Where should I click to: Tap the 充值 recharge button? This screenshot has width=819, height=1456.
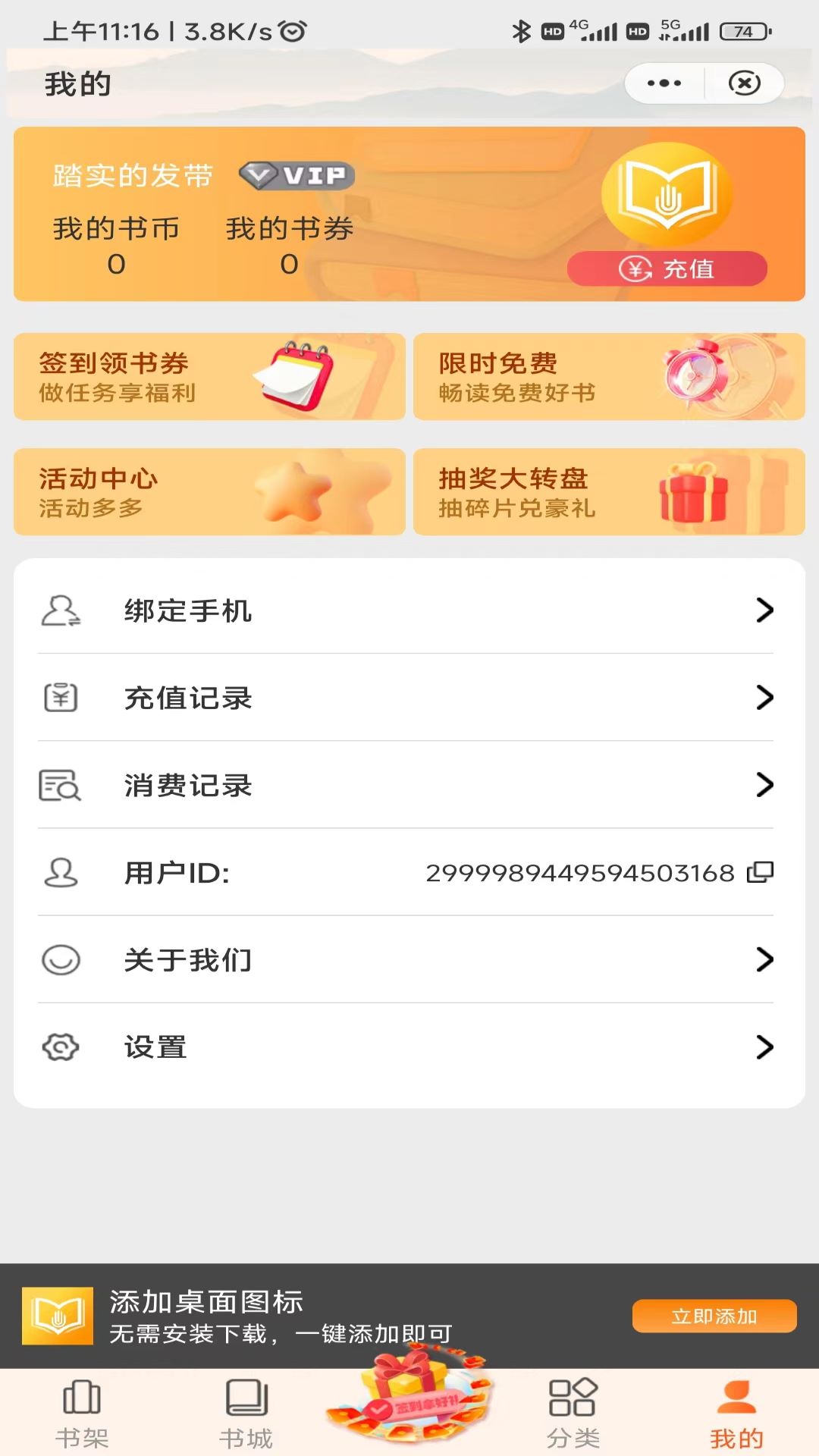click(x=667, y=268)
